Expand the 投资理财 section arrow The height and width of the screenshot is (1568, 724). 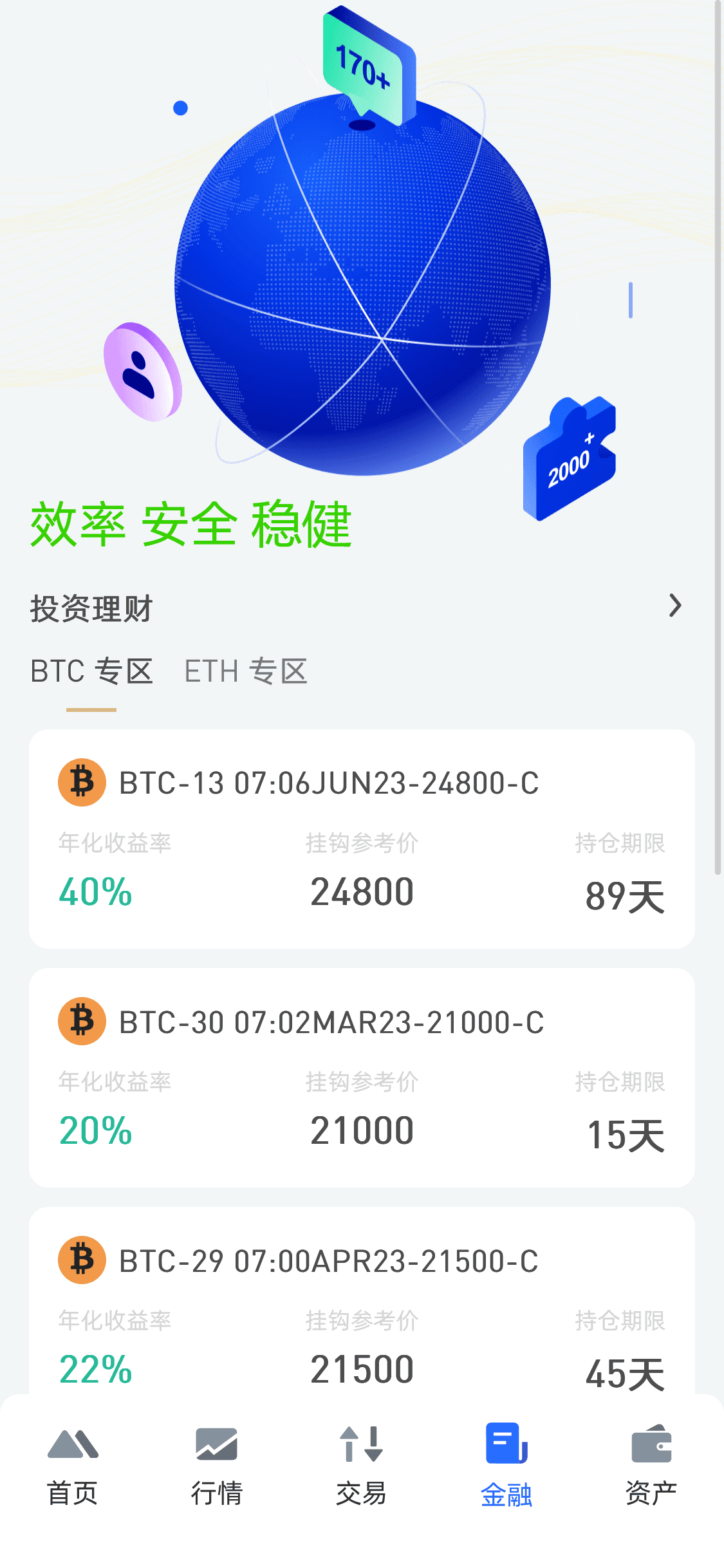click(674, 606)
